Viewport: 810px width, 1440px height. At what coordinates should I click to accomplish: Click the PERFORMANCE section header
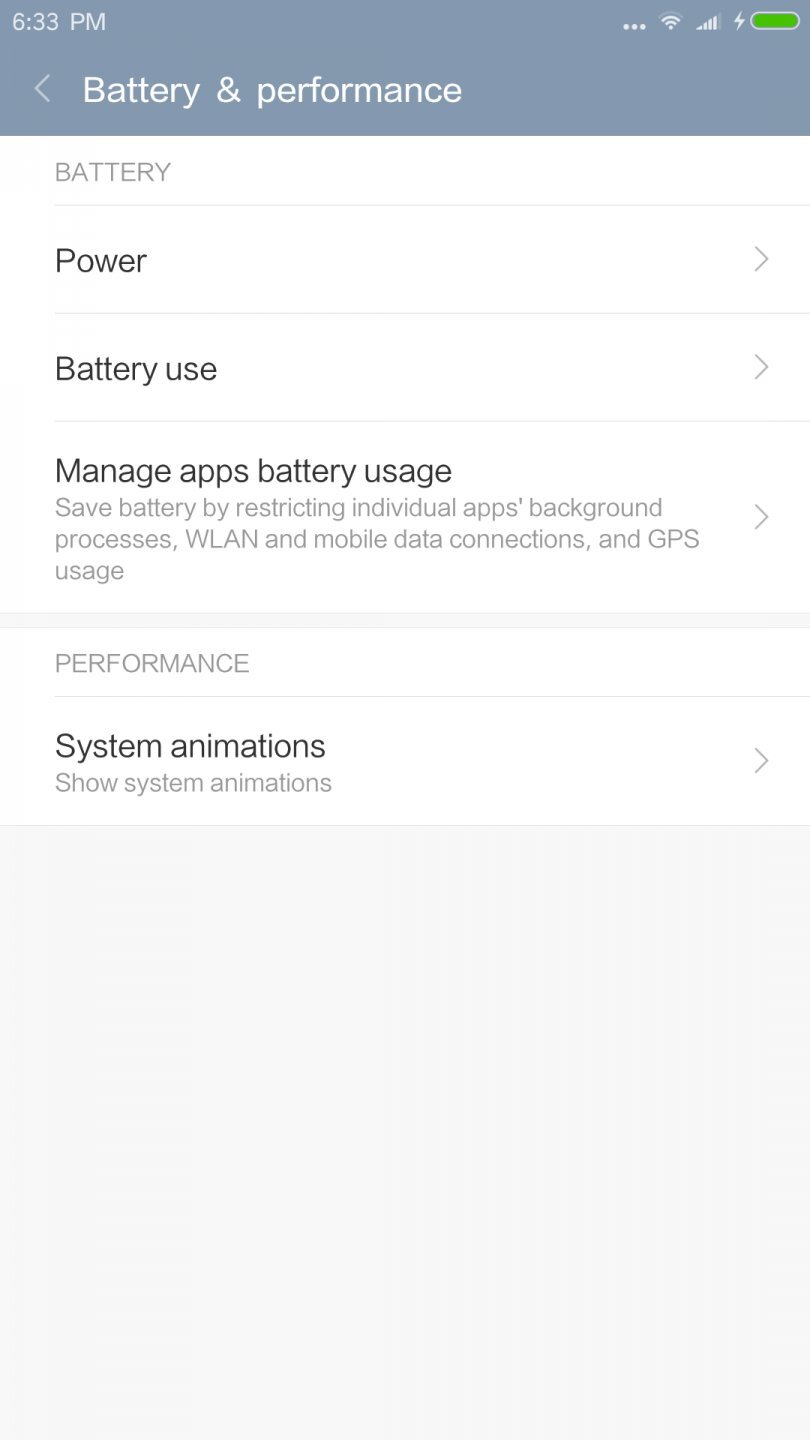pos(152,662)
